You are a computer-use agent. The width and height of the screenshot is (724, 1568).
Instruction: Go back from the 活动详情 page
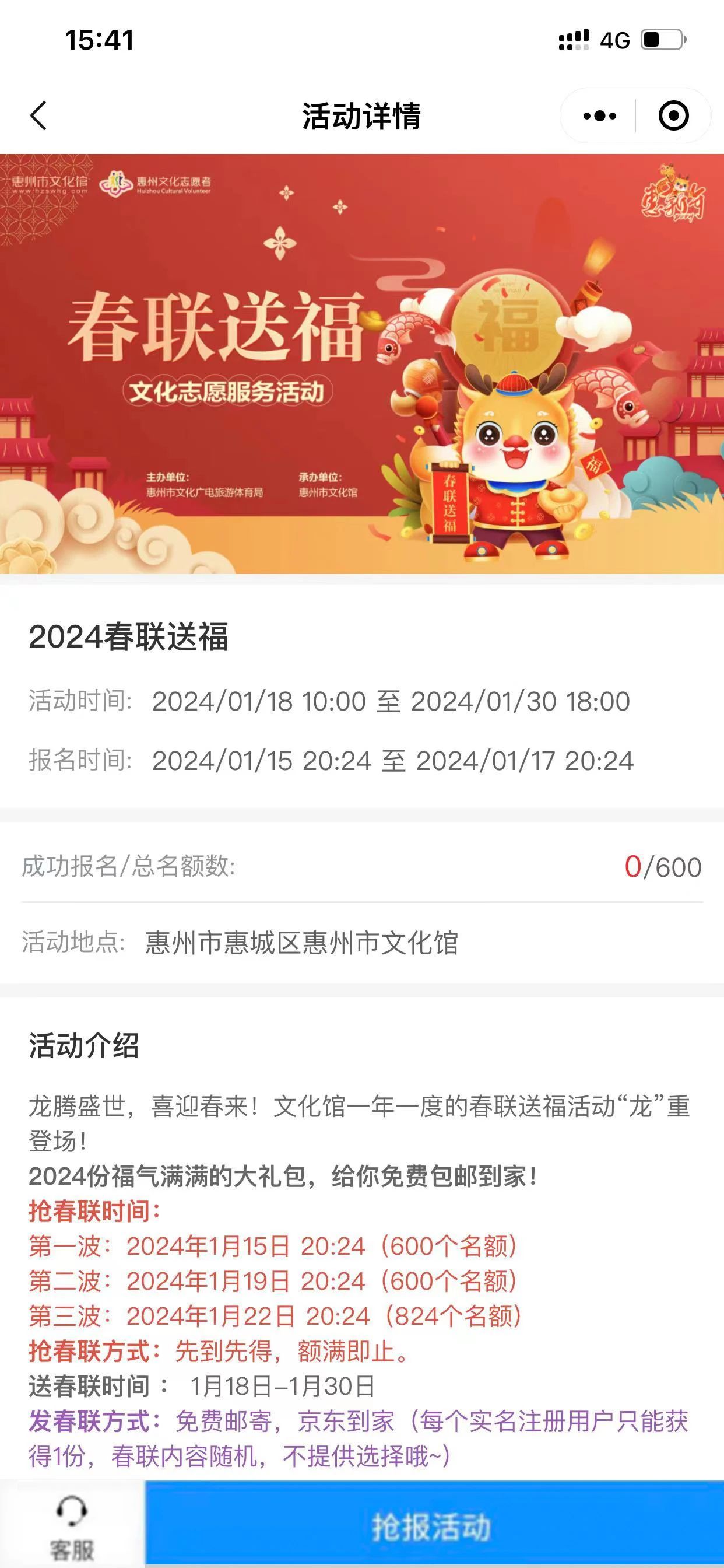(x=38, y=116)
